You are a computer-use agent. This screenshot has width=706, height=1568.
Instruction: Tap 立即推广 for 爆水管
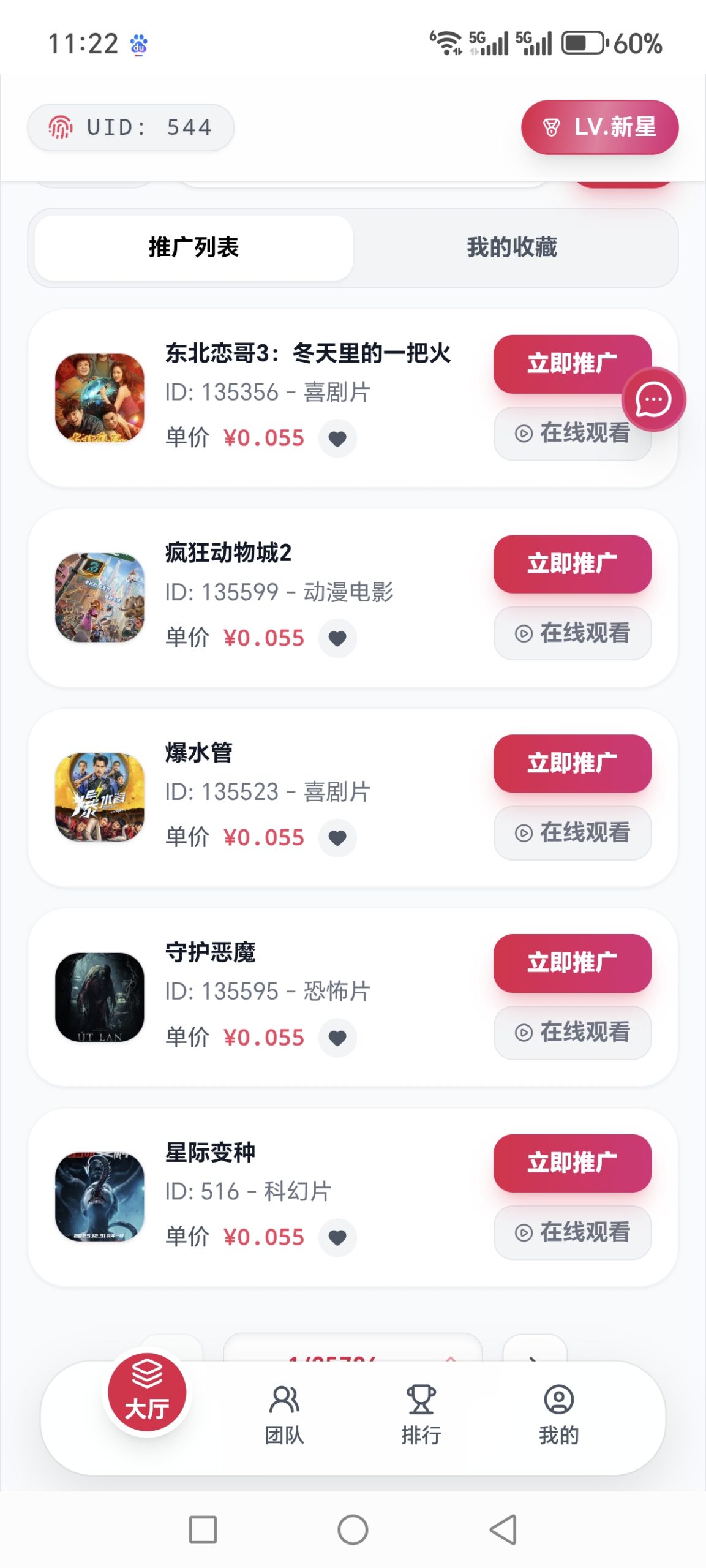(572, 763)
